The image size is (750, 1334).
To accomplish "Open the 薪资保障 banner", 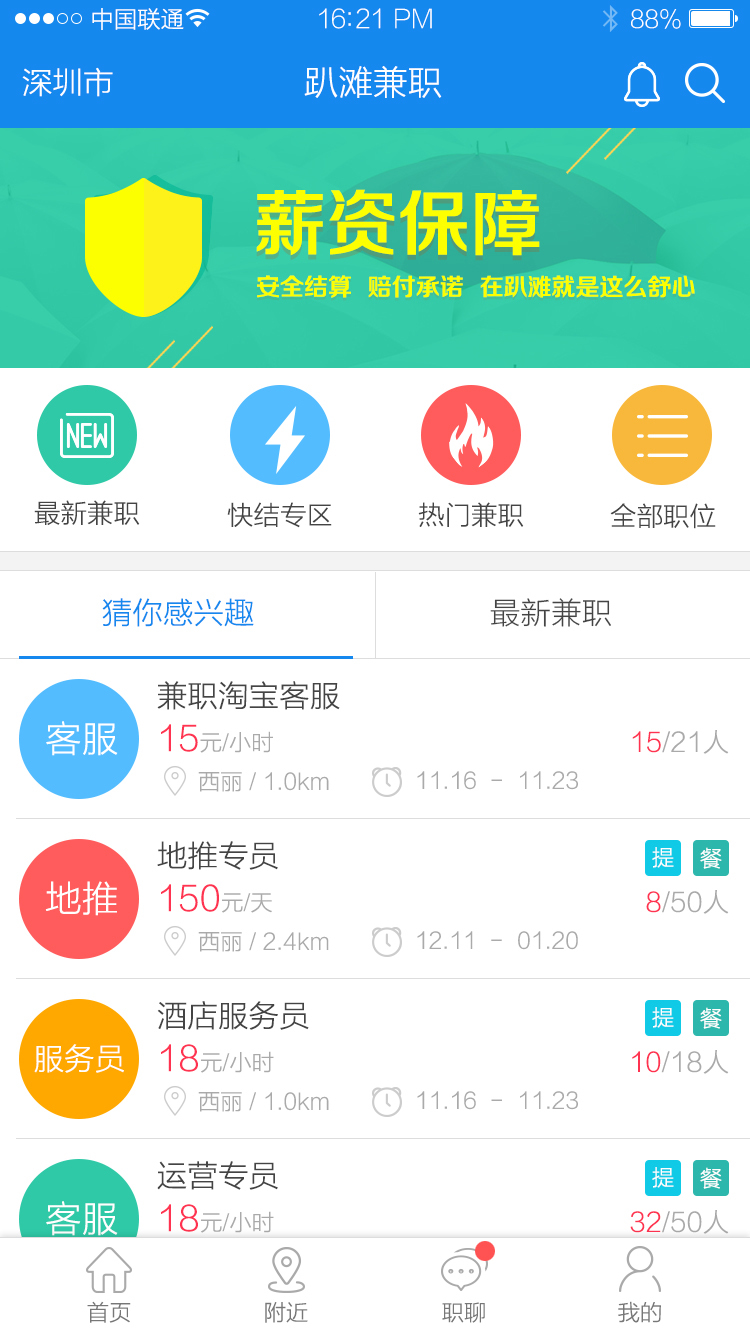I will coord(375,248).
